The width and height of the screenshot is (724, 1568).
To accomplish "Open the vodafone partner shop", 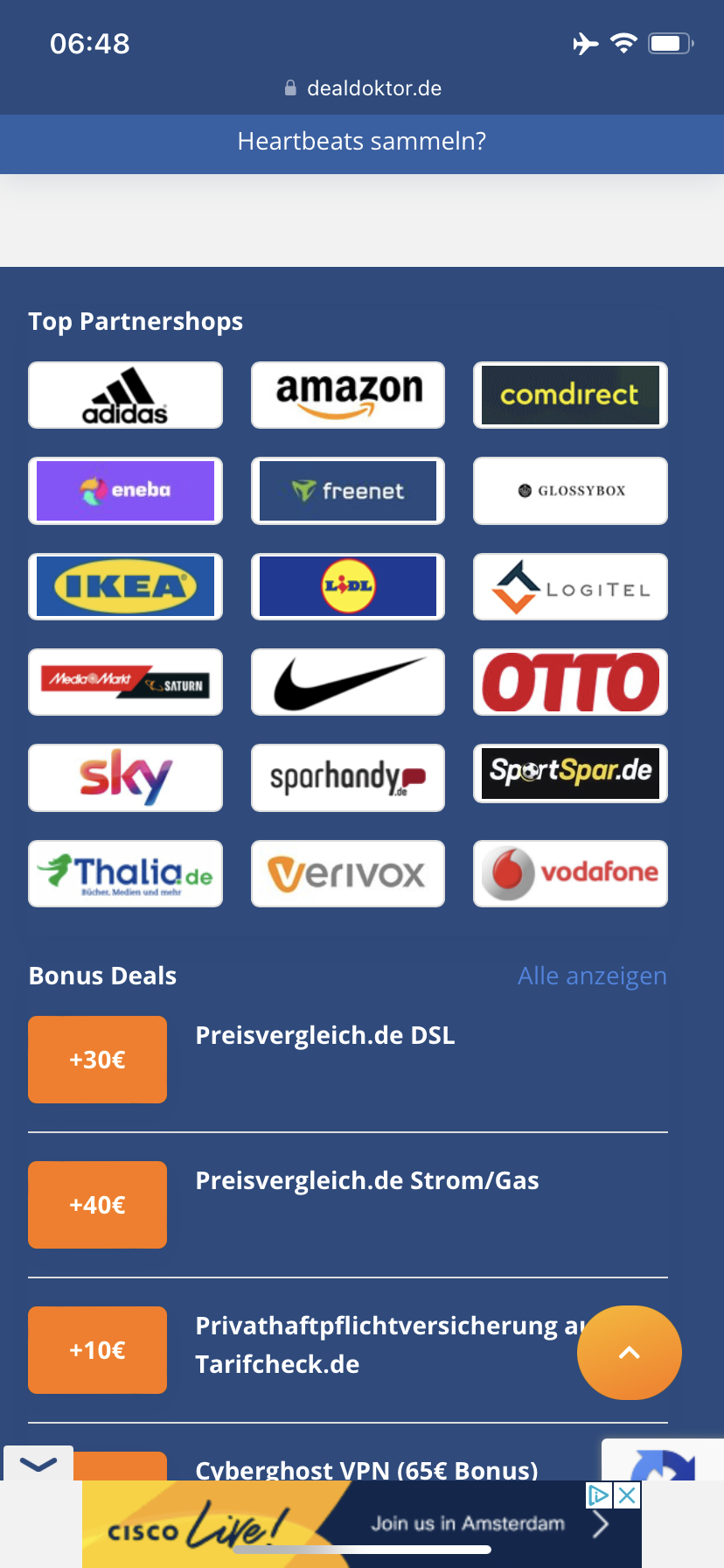I will tap(570, 873).
